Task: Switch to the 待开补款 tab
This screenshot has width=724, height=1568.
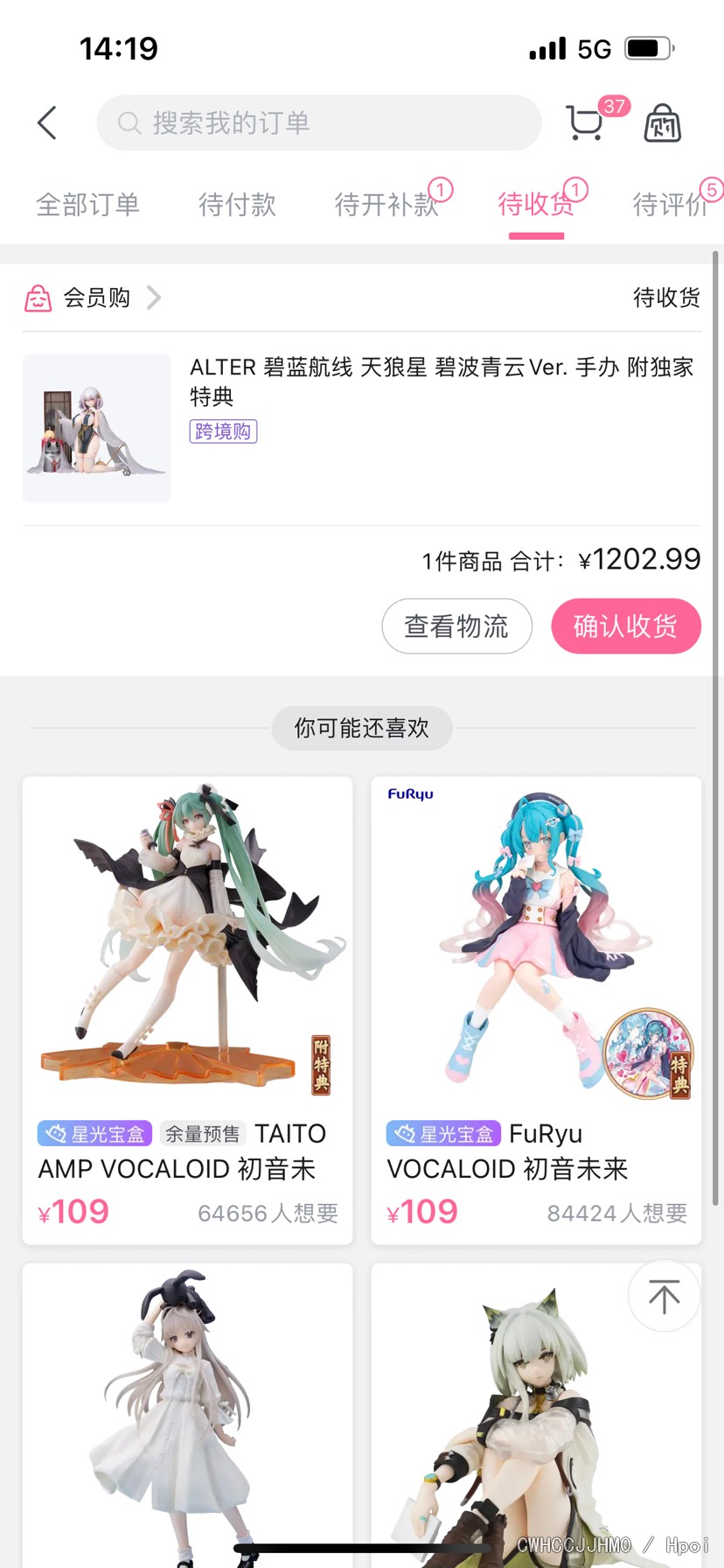Action: (386, 204)
